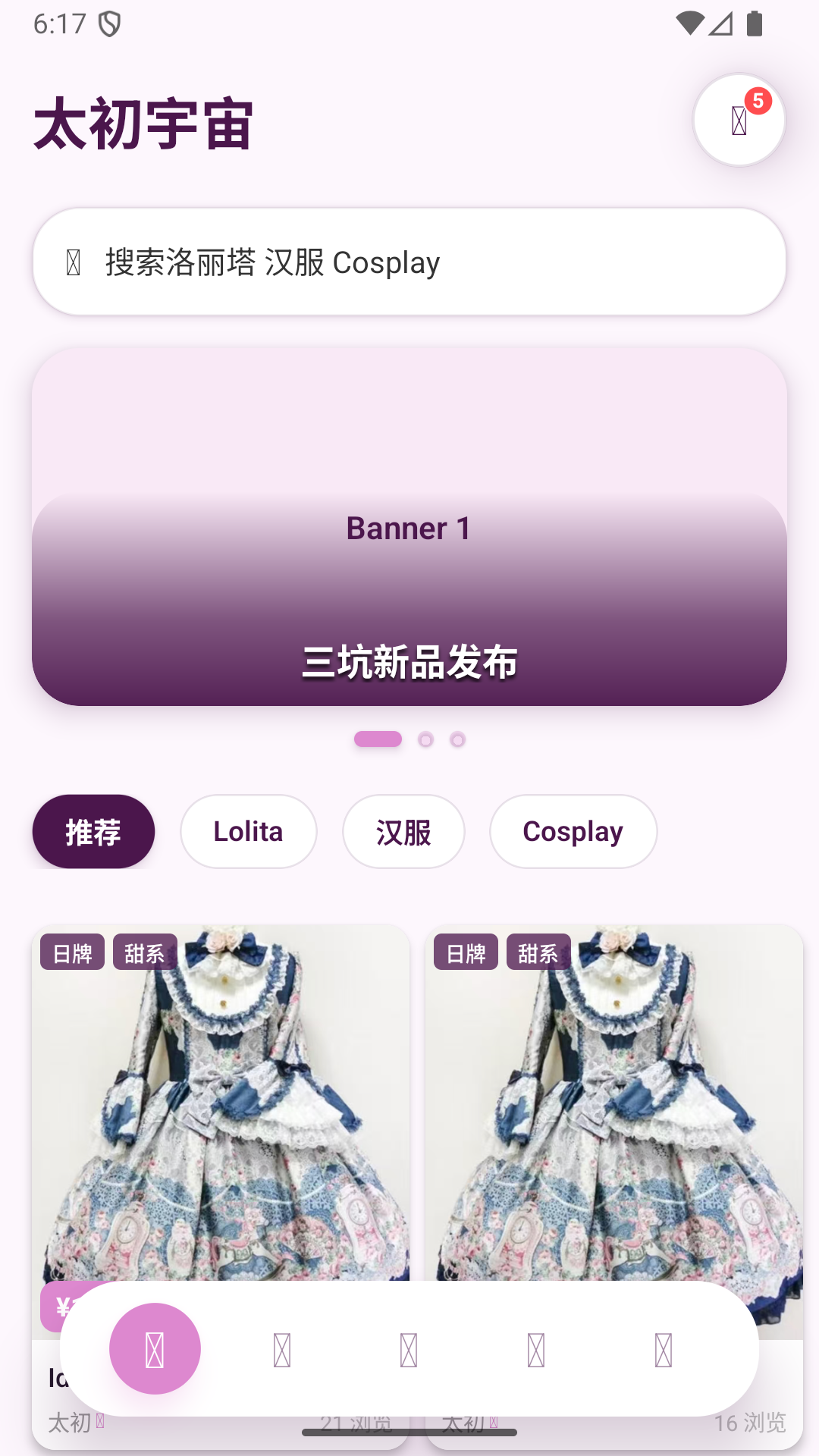Switch to the Lolita category chip

pos(248,832)
